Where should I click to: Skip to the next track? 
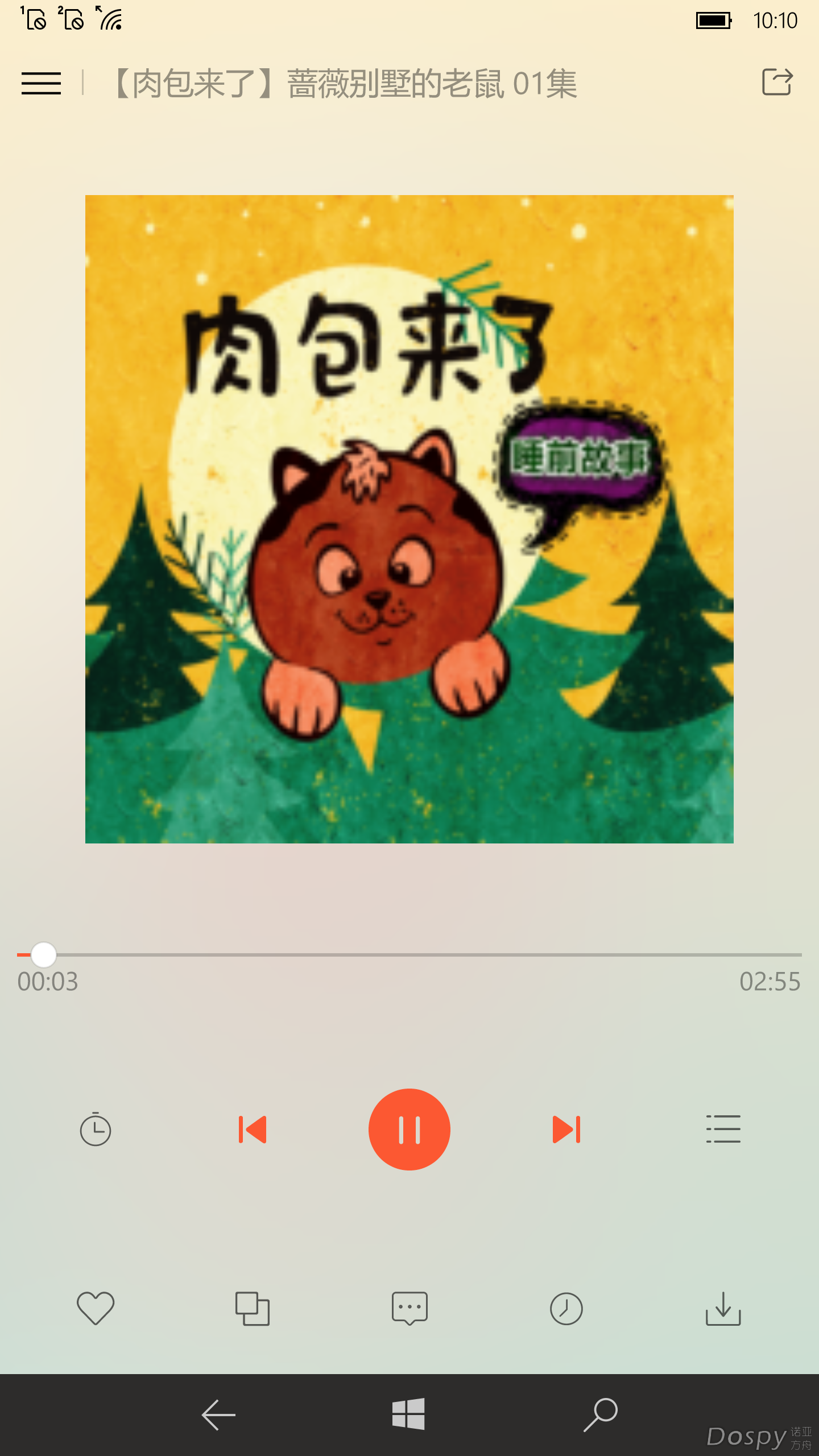pyautogui.click(x=566, y=1130)
